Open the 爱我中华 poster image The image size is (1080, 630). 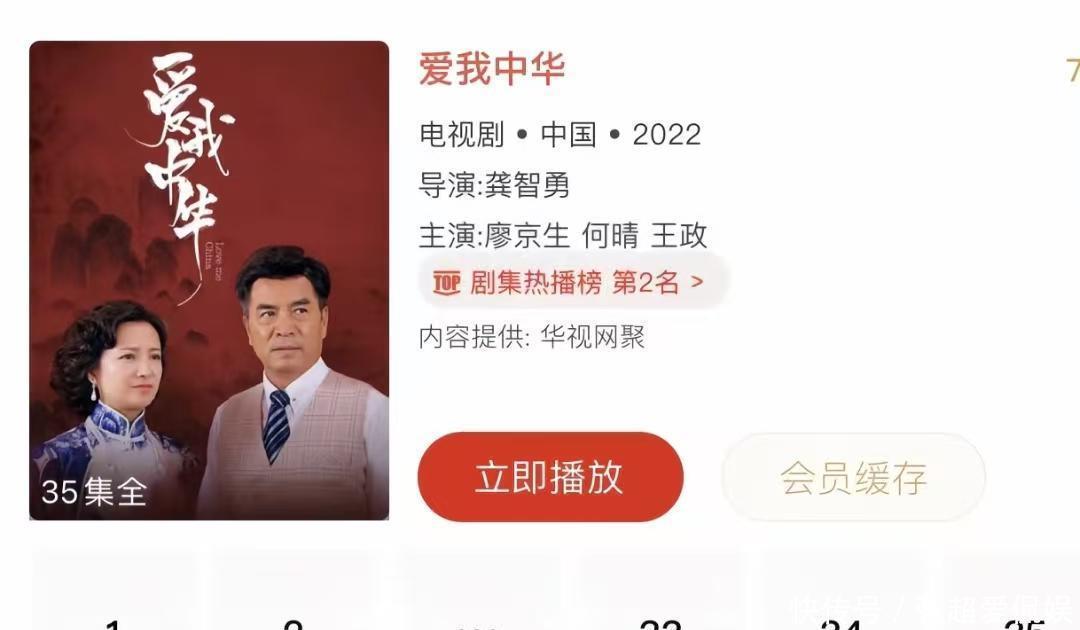tap(209, 280)
